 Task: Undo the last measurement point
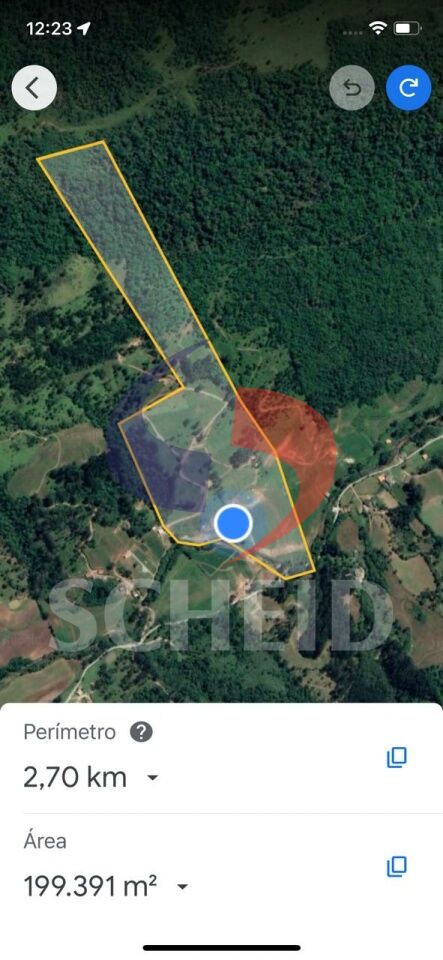[x=352, y=88]
